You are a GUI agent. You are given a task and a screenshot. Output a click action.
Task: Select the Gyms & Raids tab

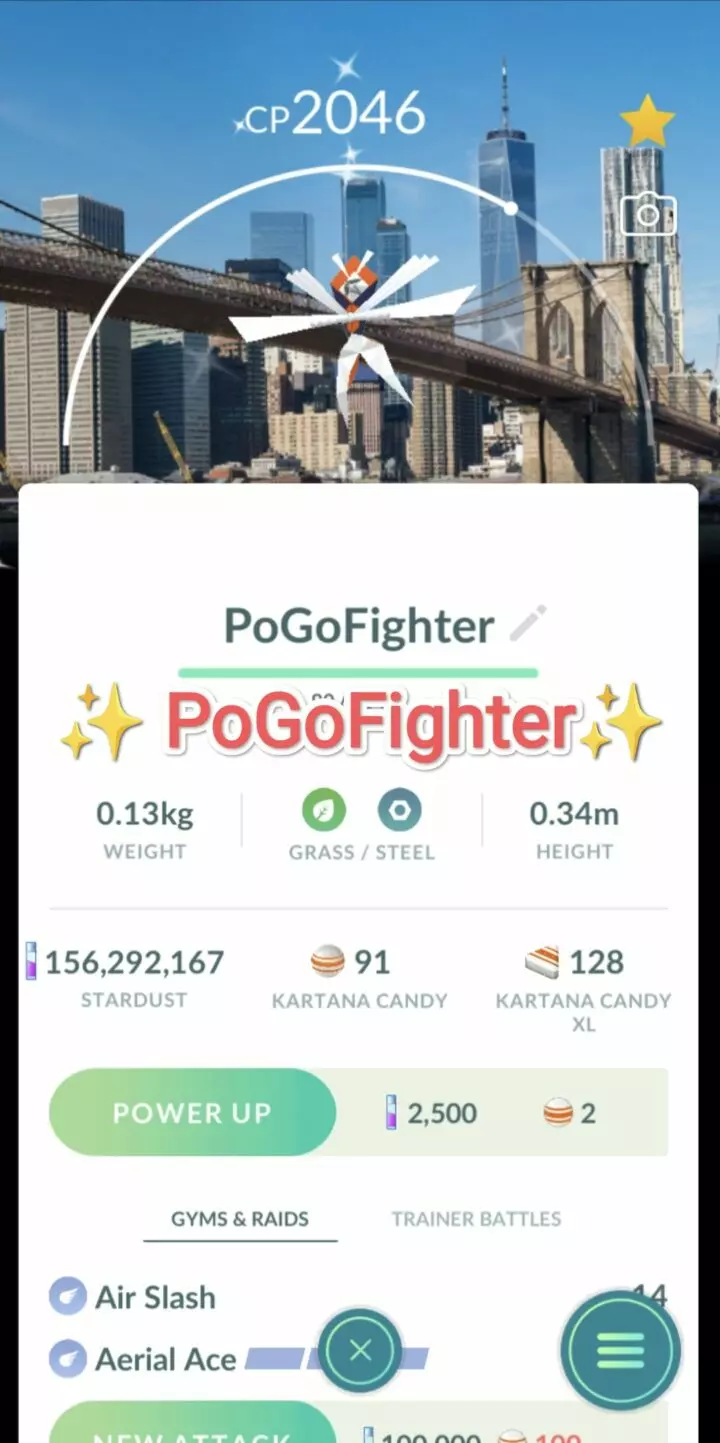(240, 1219)
